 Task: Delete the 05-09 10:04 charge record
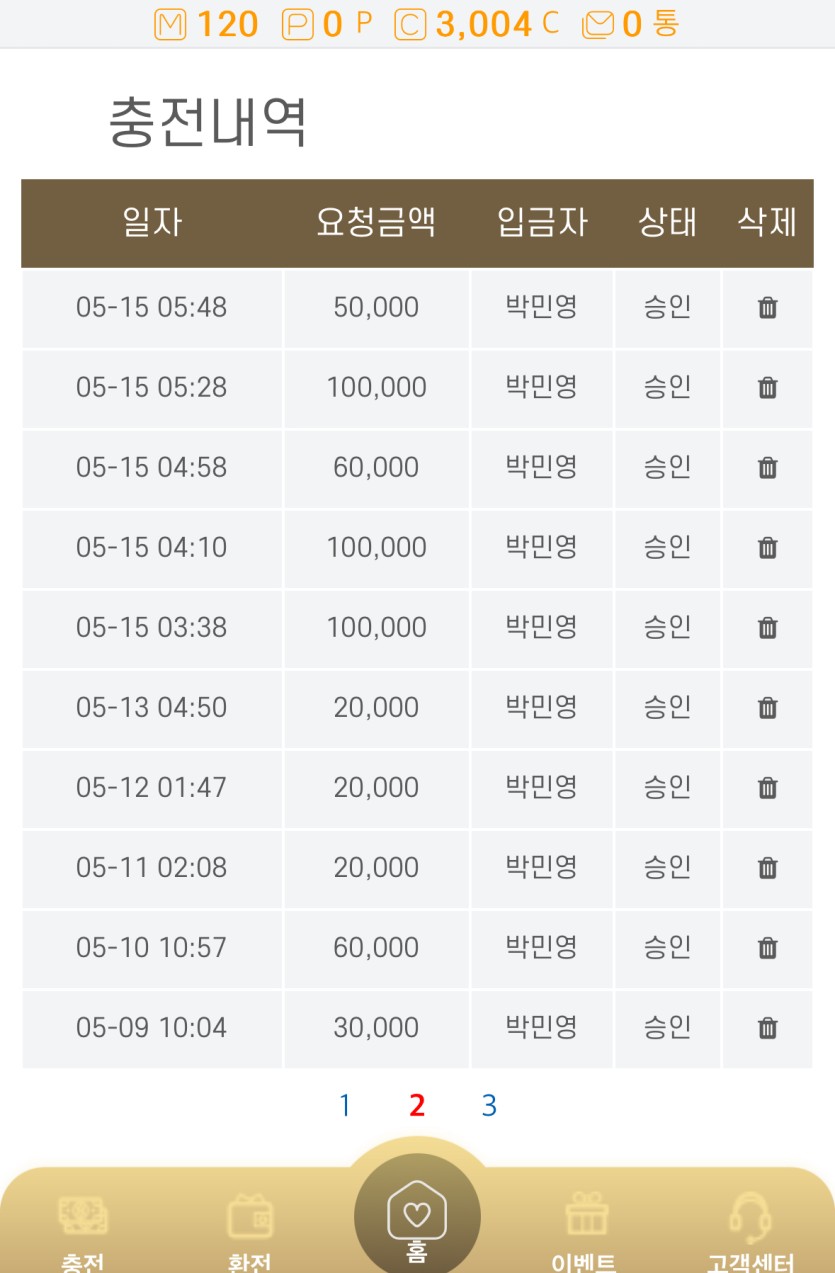tap(767, 1028)
